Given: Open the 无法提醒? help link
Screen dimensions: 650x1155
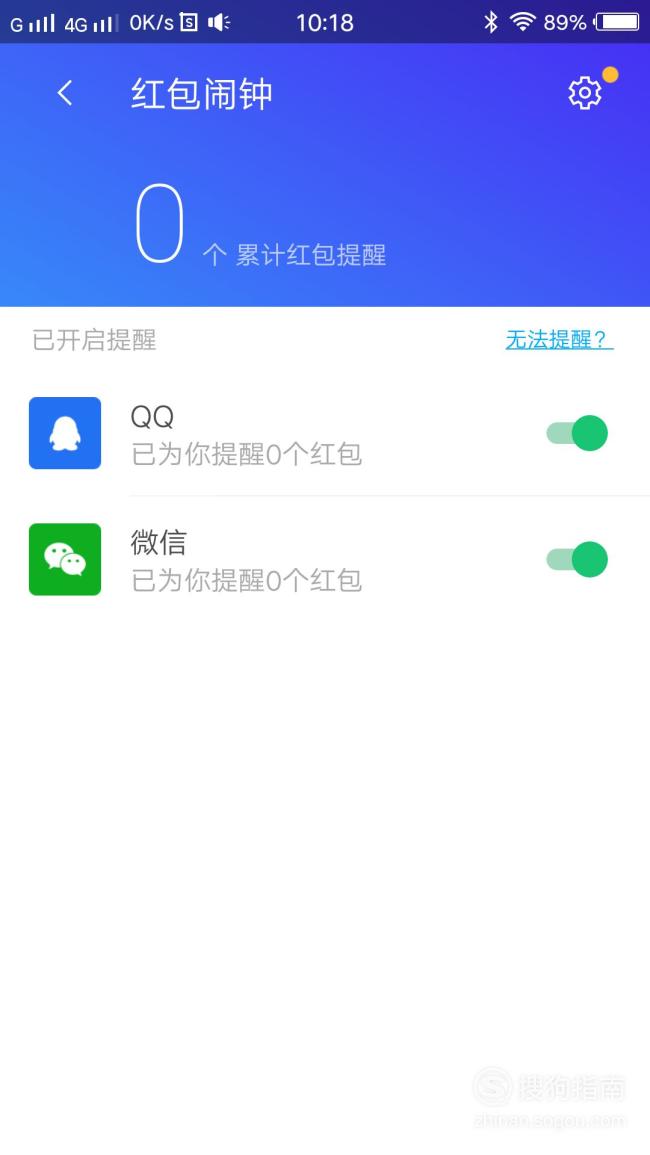Looking at the screenshot, I should [x=559, y=340].
